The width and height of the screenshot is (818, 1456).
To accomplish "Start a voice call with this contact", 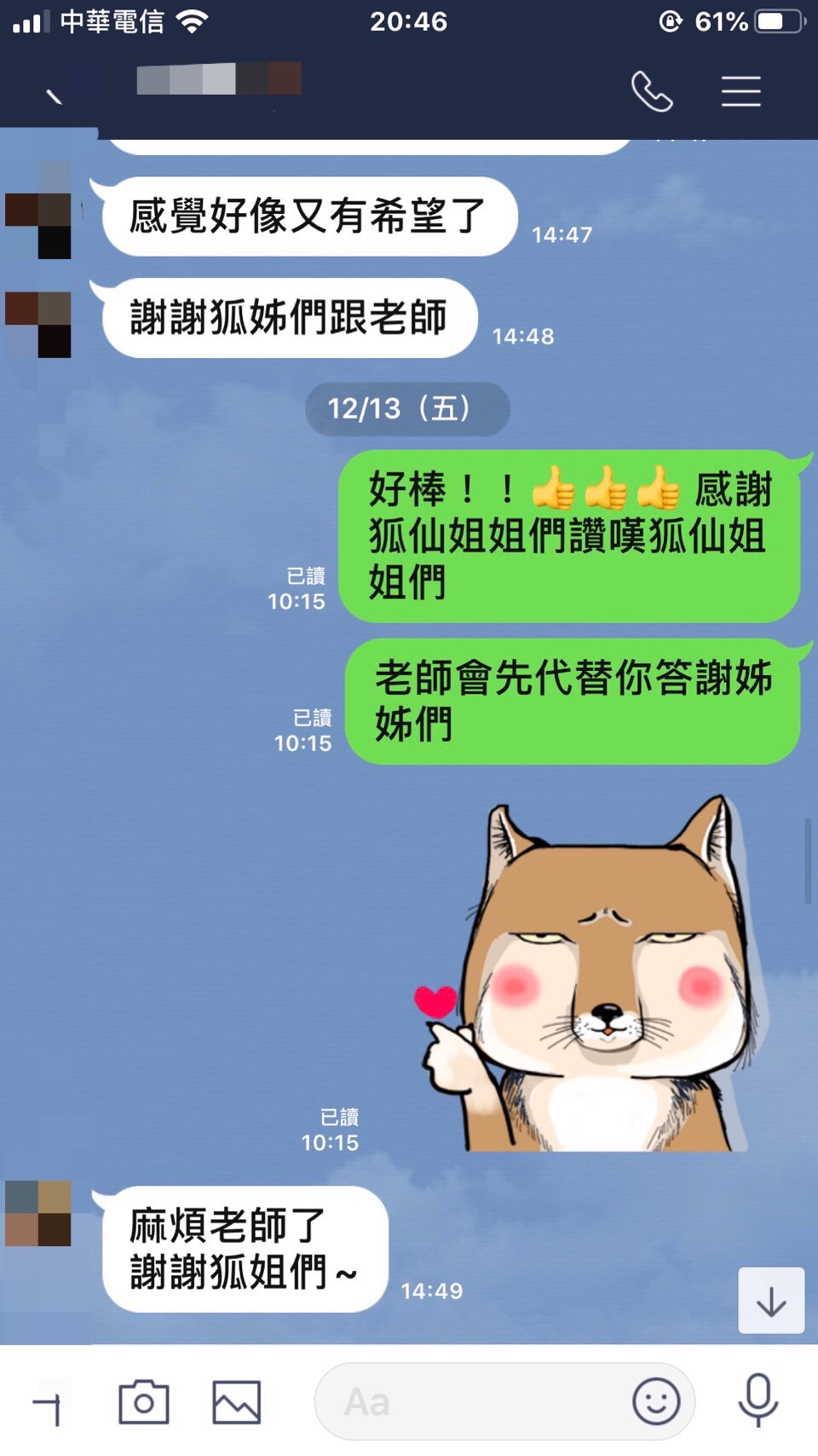I will (652, 91).
